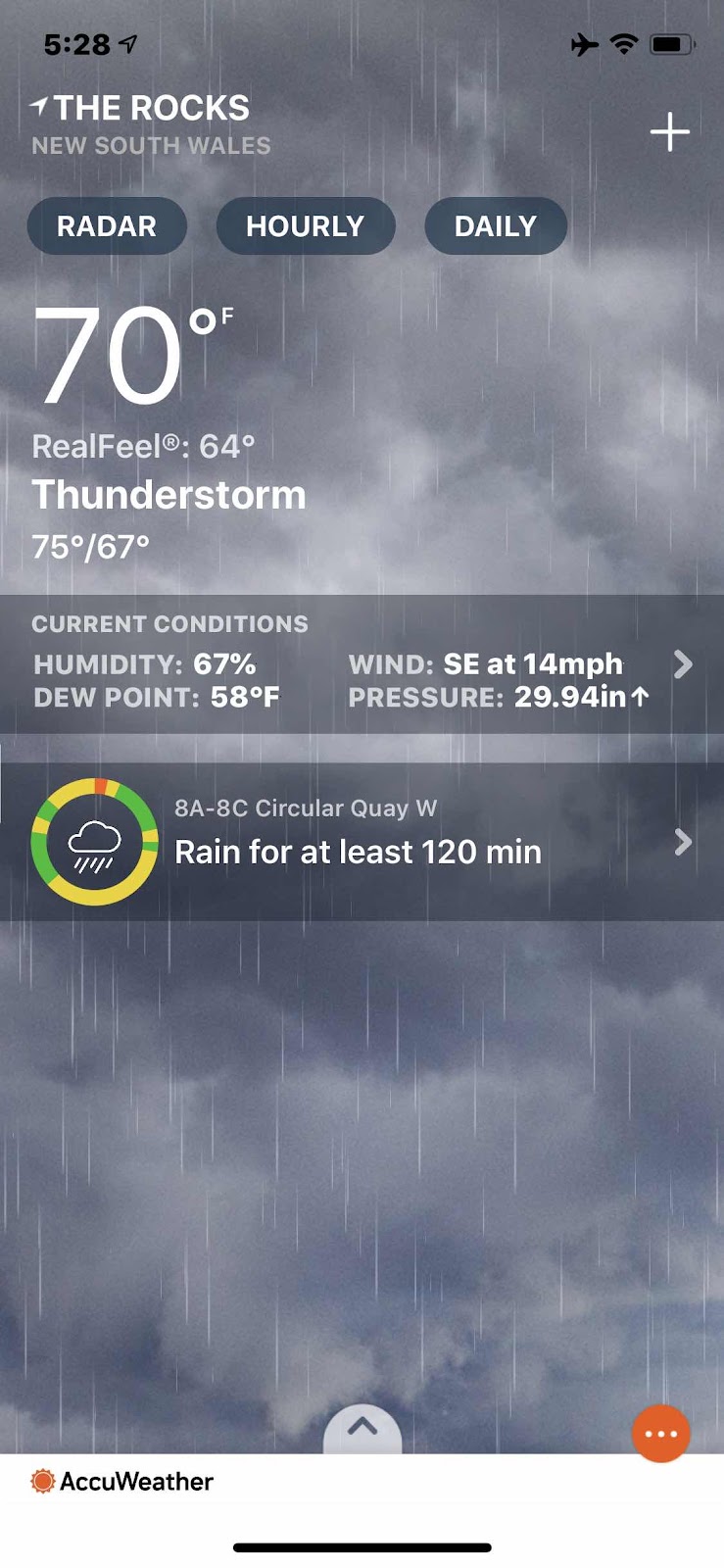Open the Current Conditions details

pos(361,664)
